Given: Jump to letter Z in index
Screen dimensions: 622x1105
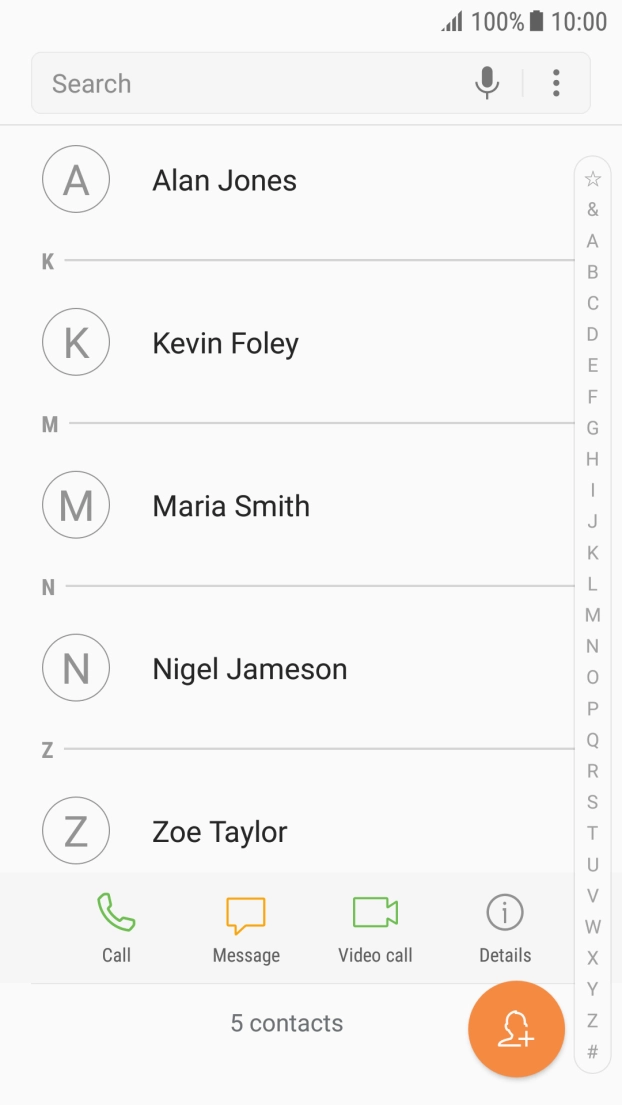Looking at the screenshot, I should 593,1021.
